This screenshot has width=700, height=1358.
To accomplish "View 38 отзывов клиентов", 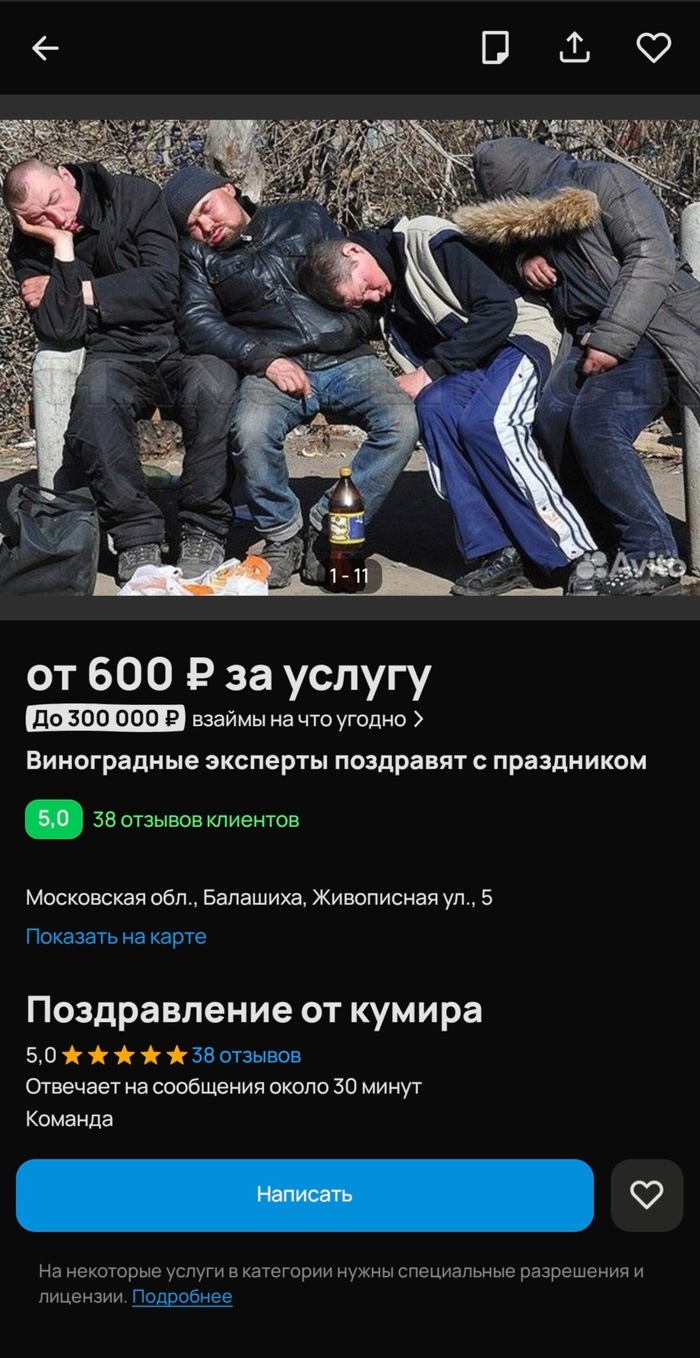I will 195,820.
